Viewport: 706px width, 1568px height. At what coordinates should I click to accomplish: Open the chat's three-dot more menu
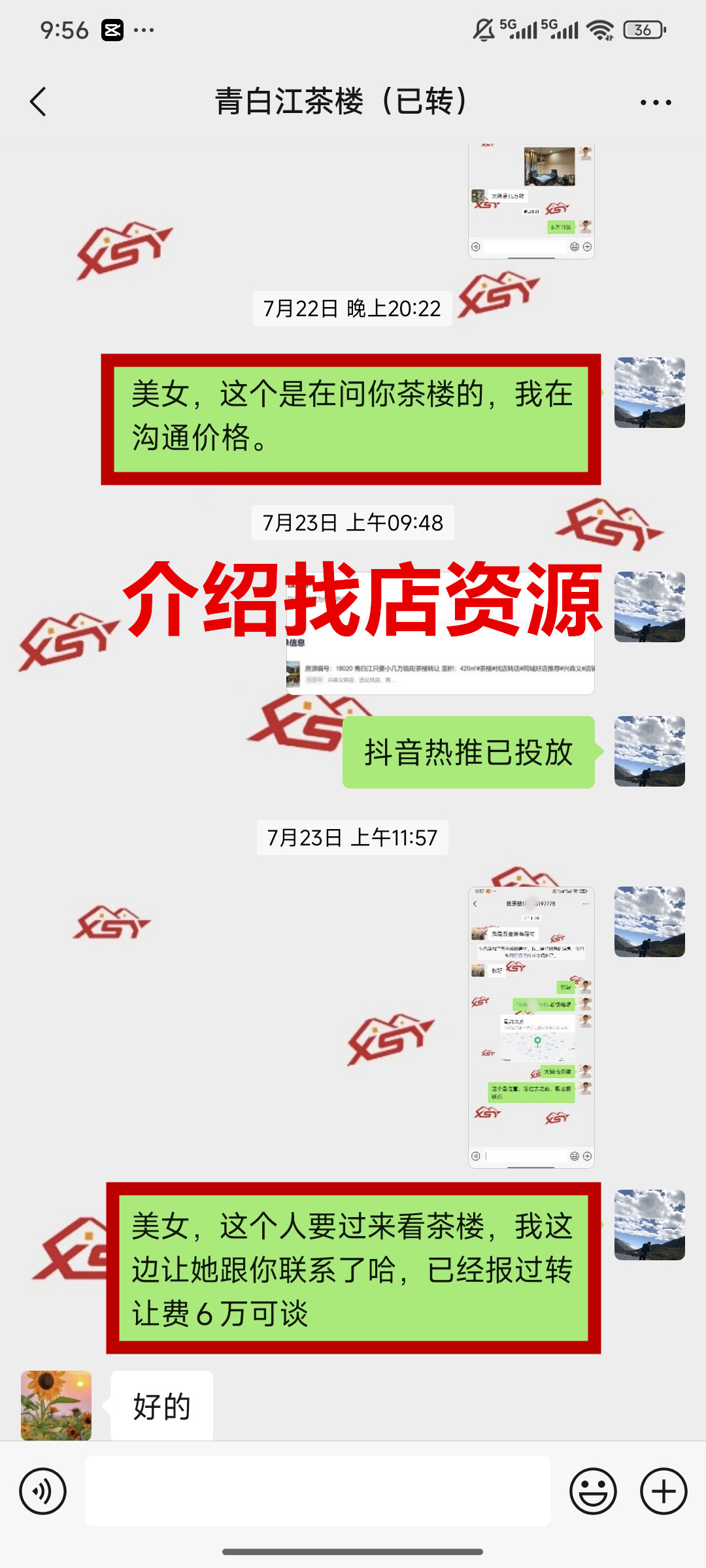coord(655,103)
